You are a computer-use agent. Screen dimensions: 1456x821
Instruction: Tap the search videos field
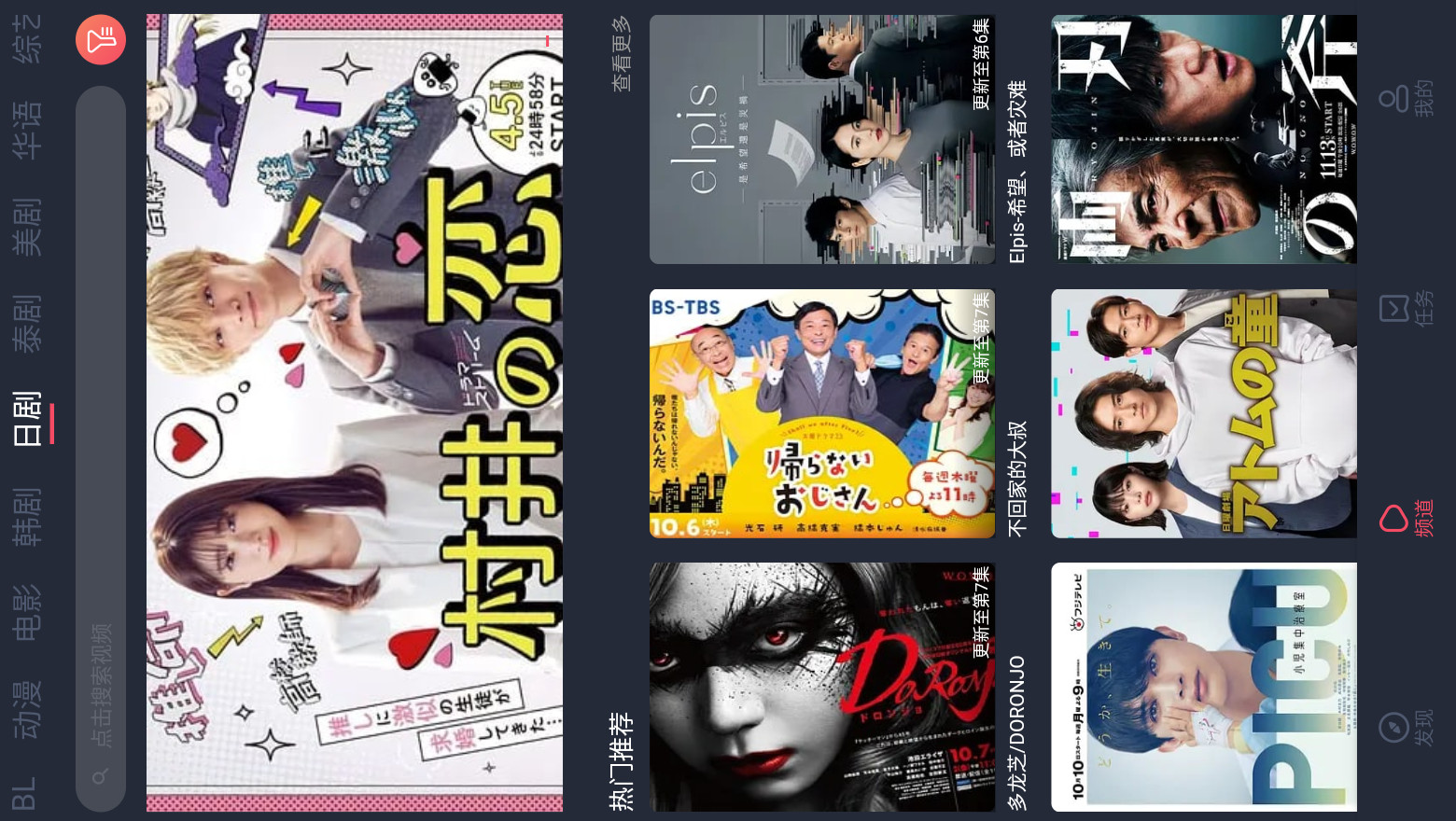(x=101, y=448)
